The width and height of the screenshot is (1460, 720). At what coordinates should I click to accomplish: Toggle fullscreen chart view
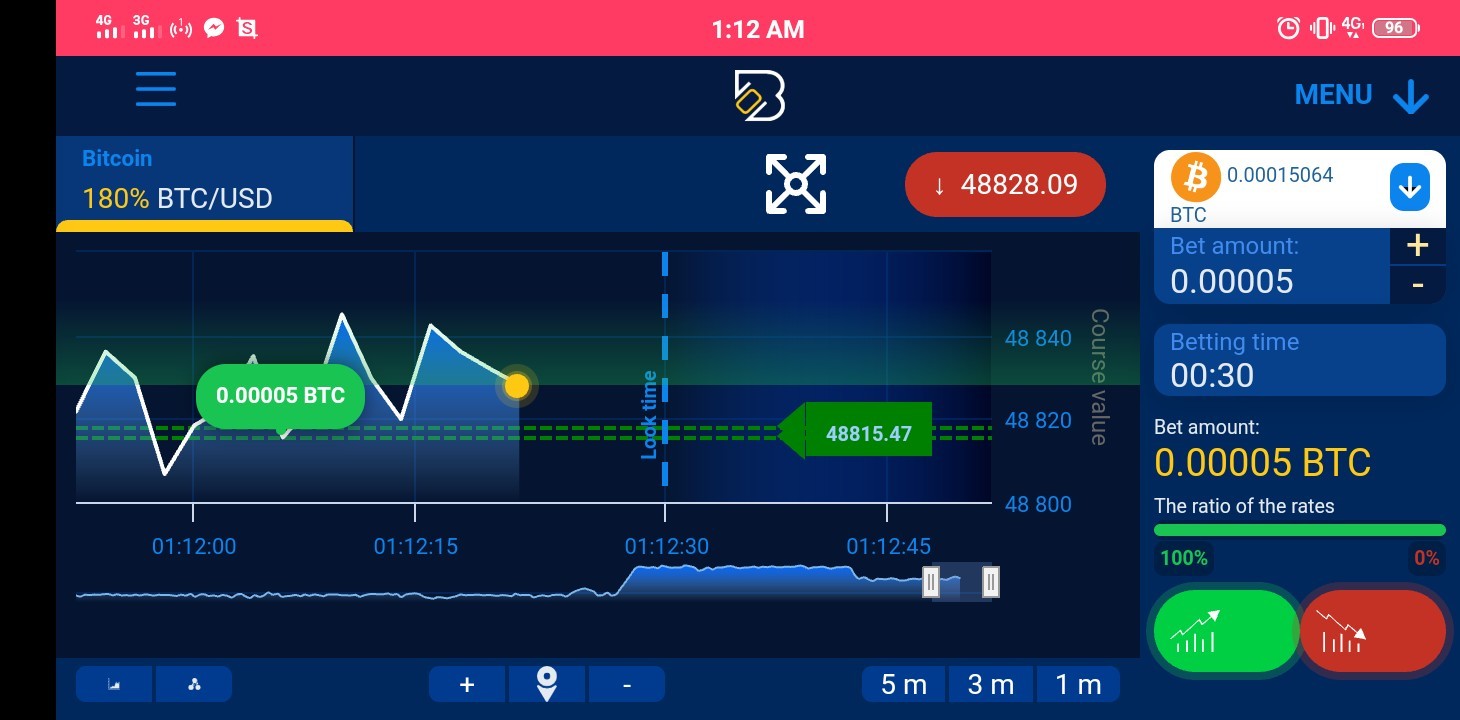[796, 184]
